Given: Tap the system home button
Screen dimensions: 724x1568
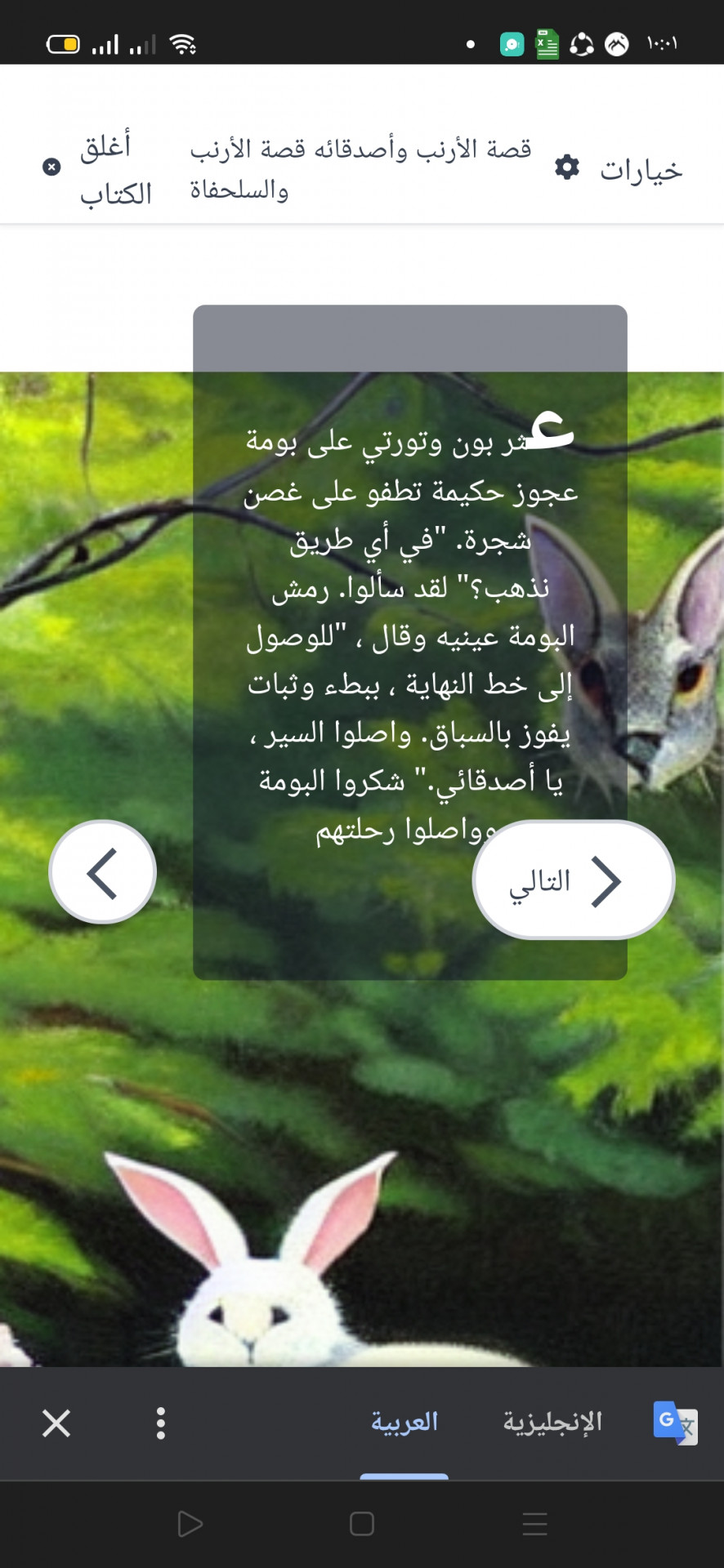Looking at the screenshot, I should 361,1524.
